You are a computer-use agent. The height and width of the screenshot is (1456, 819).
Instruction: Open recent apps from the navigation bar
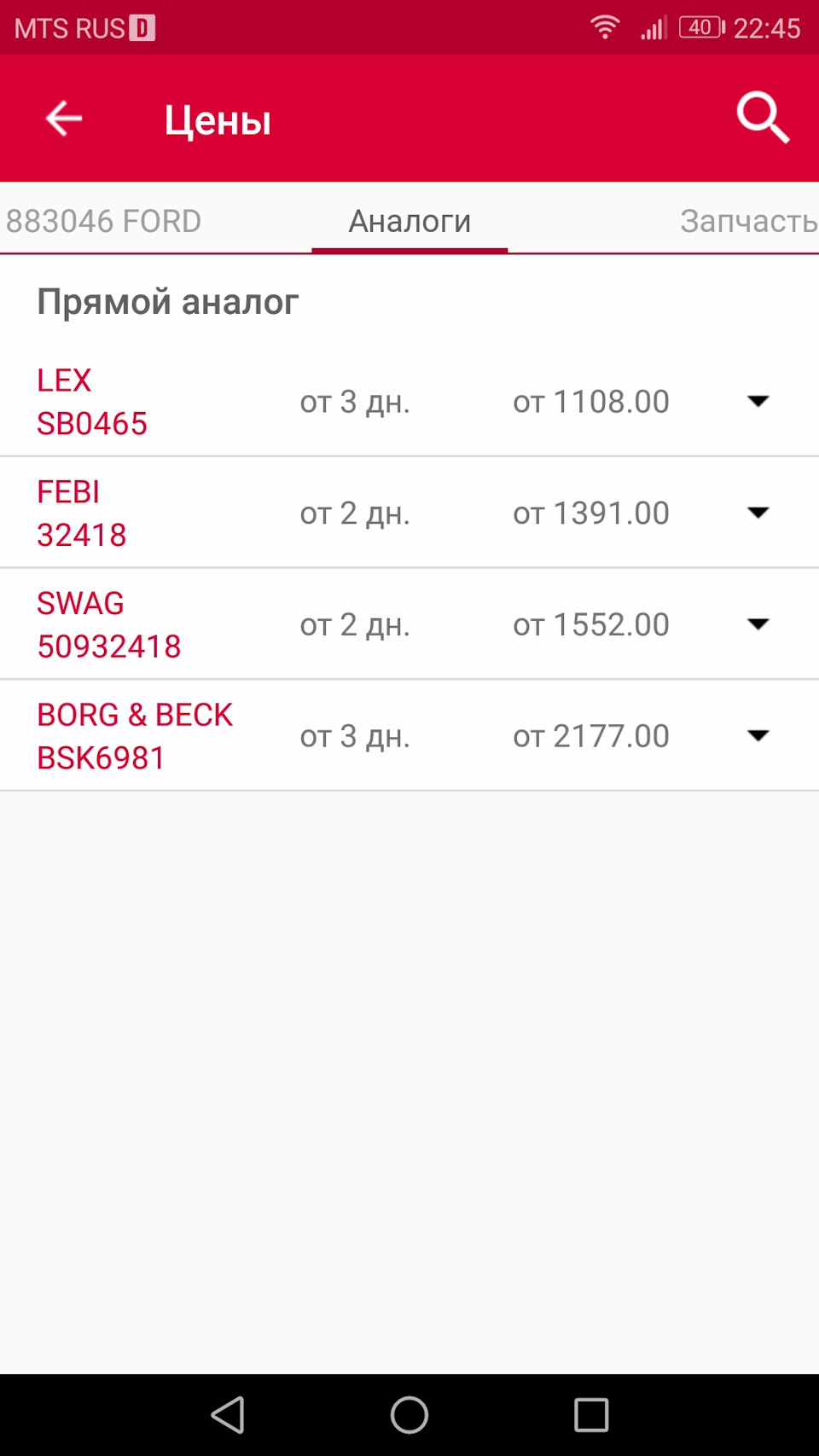[x=591, y=1415]
